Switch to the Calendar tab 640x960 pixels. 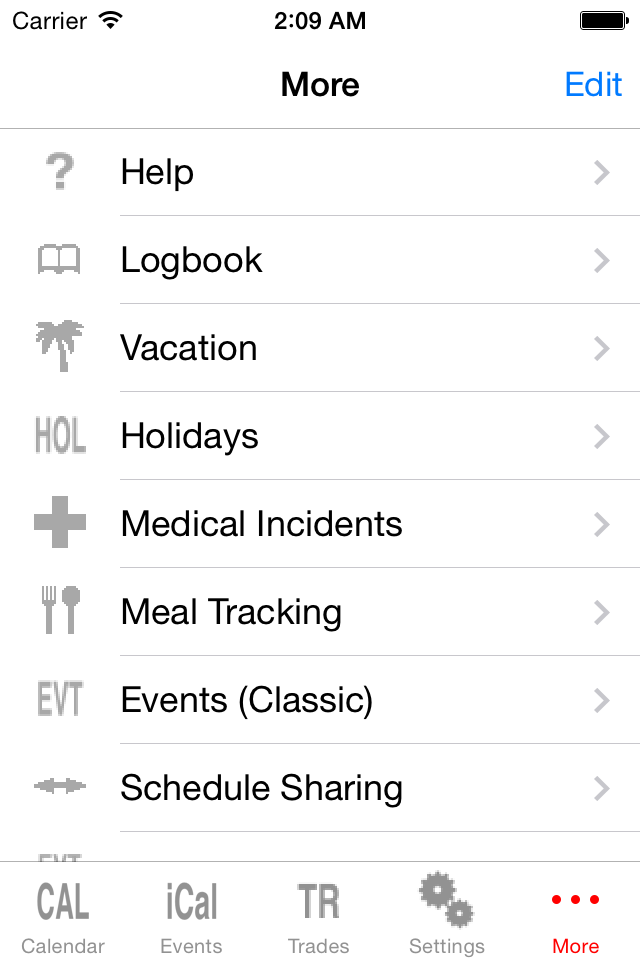63,913
